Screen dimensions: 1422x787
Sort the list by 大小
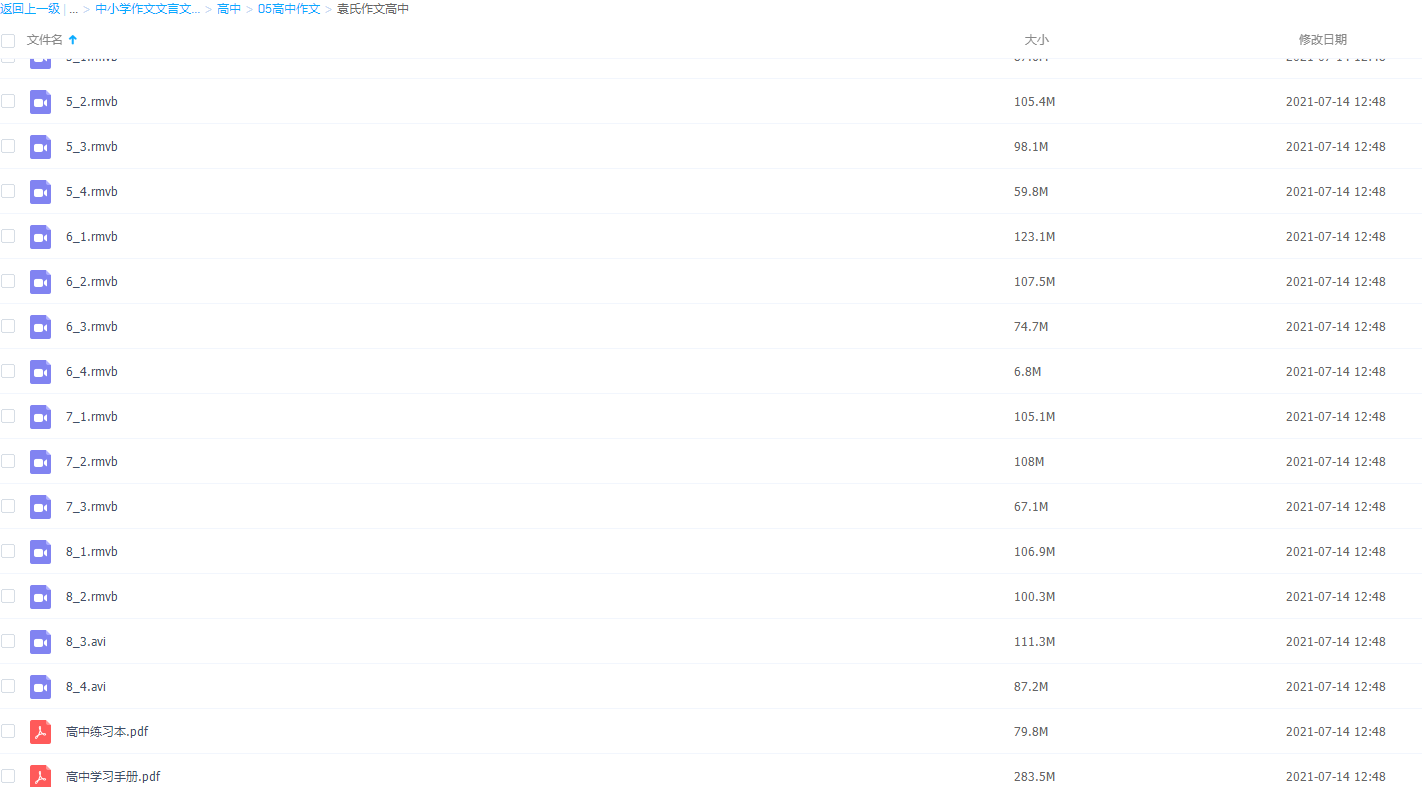tap(1036, 40)
